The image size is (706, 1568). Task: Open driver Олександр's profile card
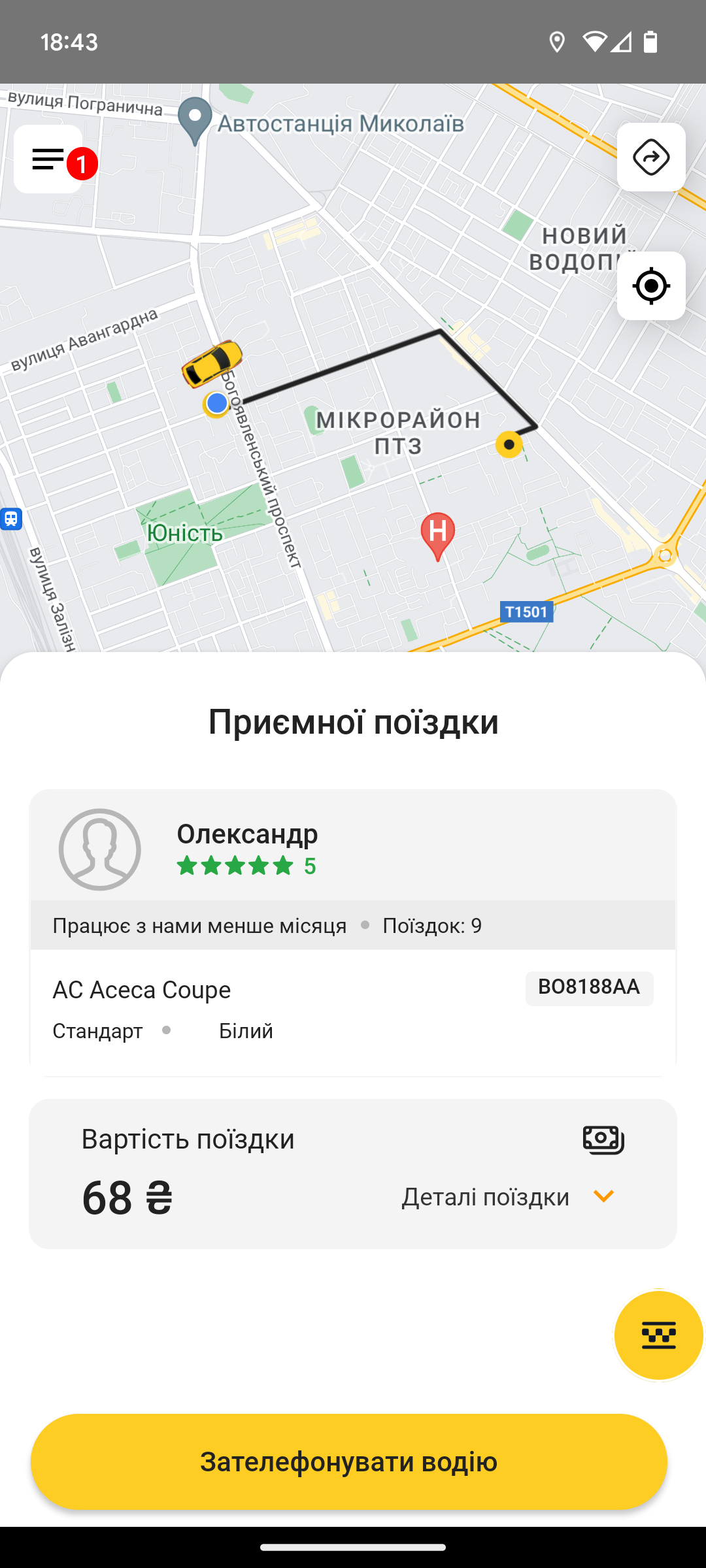(353, 849)
